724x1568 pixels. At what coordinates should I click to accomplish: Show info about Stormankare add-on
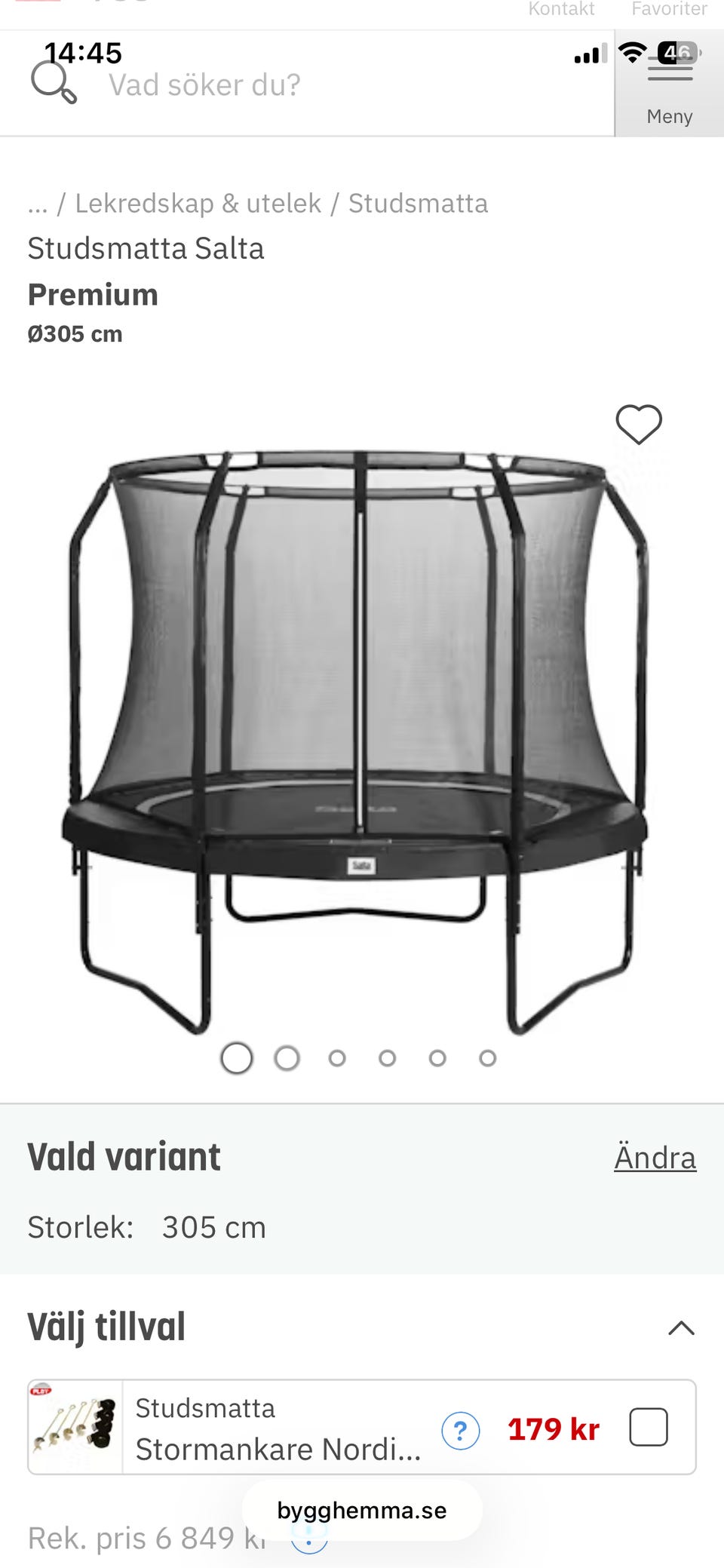pos(461,1431)
